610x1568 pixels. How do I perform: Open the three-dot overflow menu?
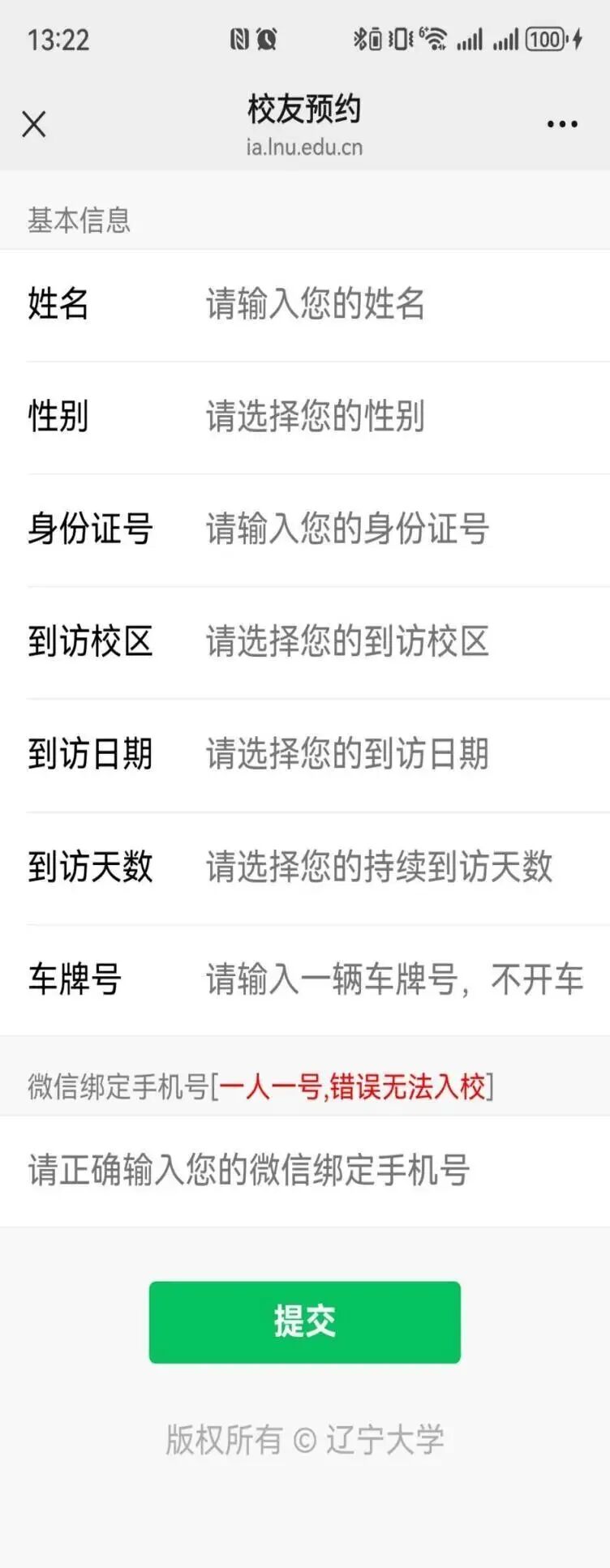pyautogui.click(x=561, y=124)
